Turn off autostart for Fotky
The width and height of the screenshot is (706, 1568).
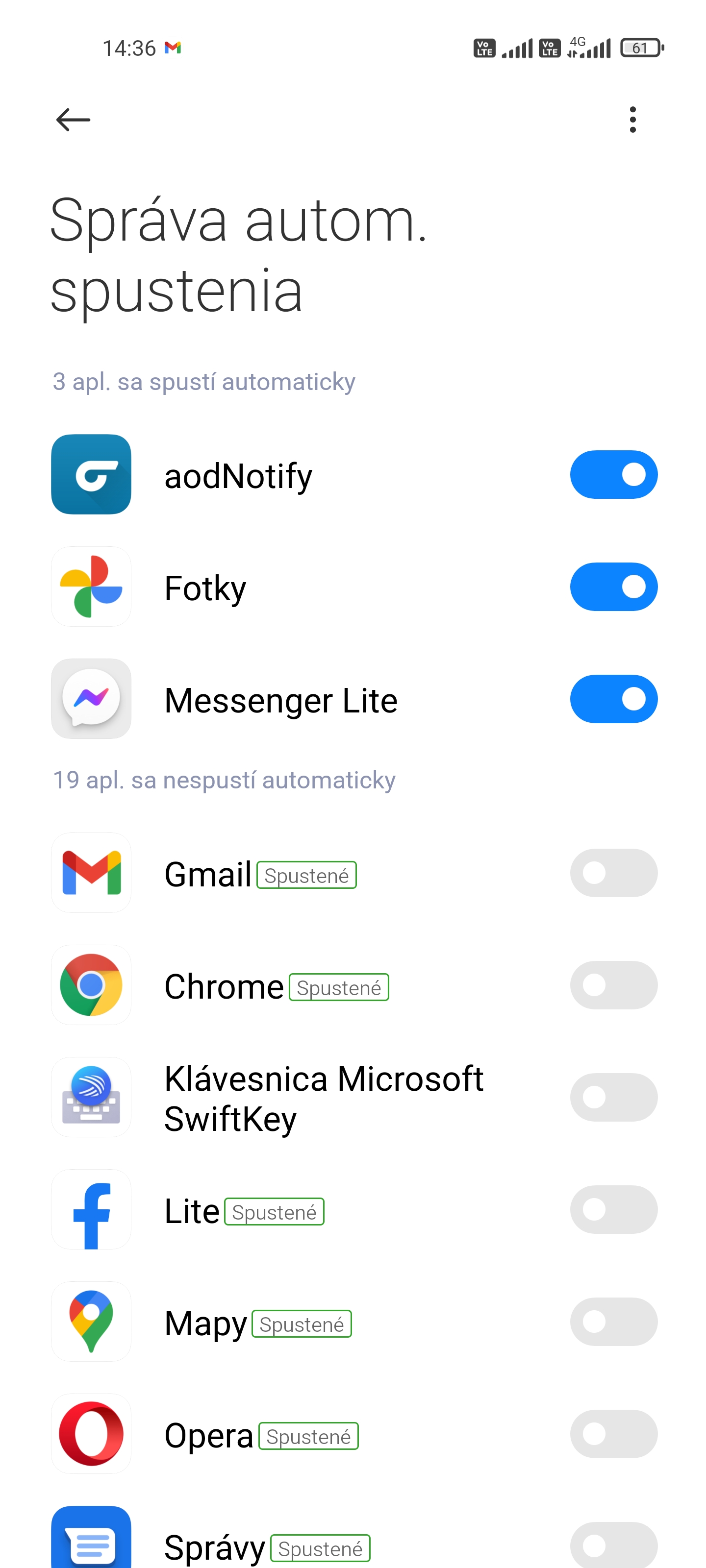613,587
